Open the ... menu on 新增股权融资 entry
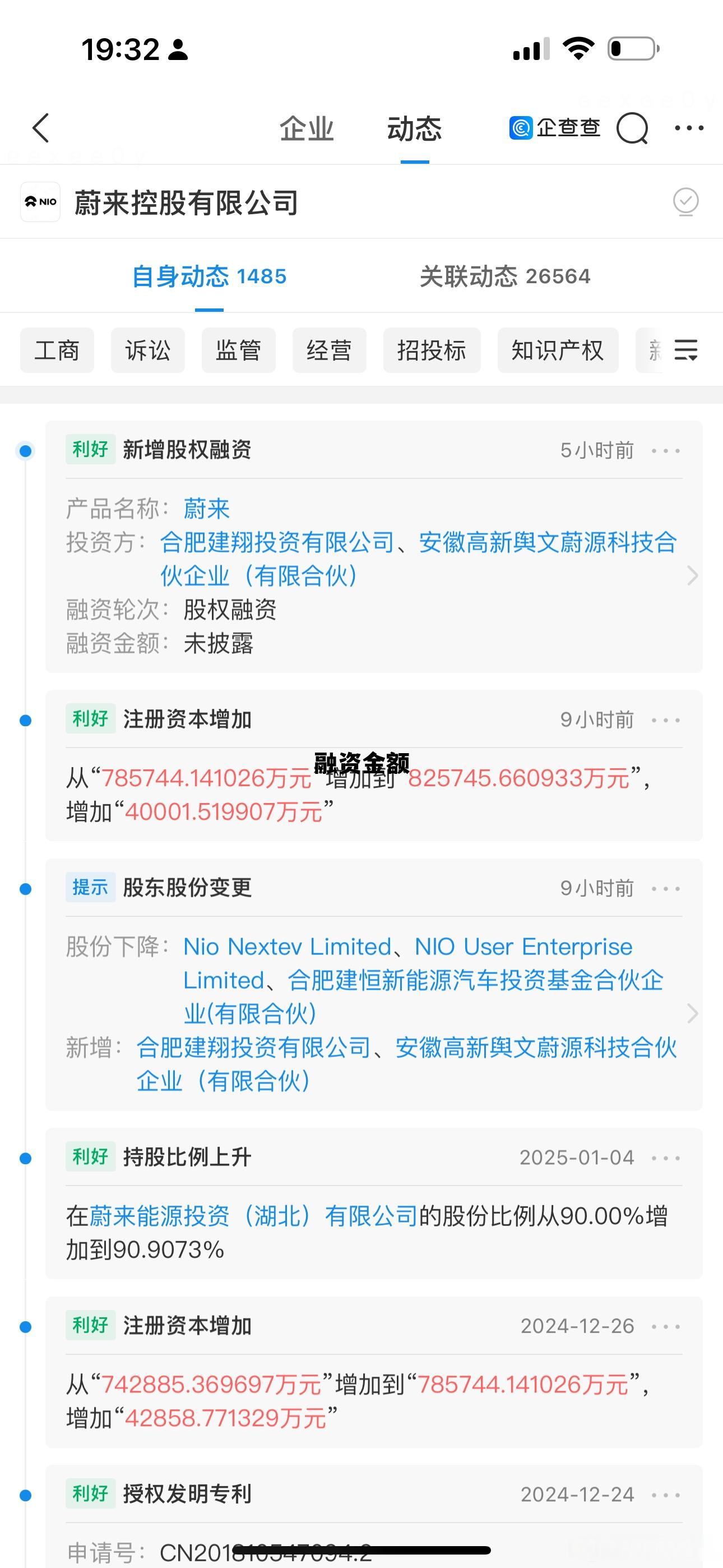The image size is (723, 1568). 665,450
